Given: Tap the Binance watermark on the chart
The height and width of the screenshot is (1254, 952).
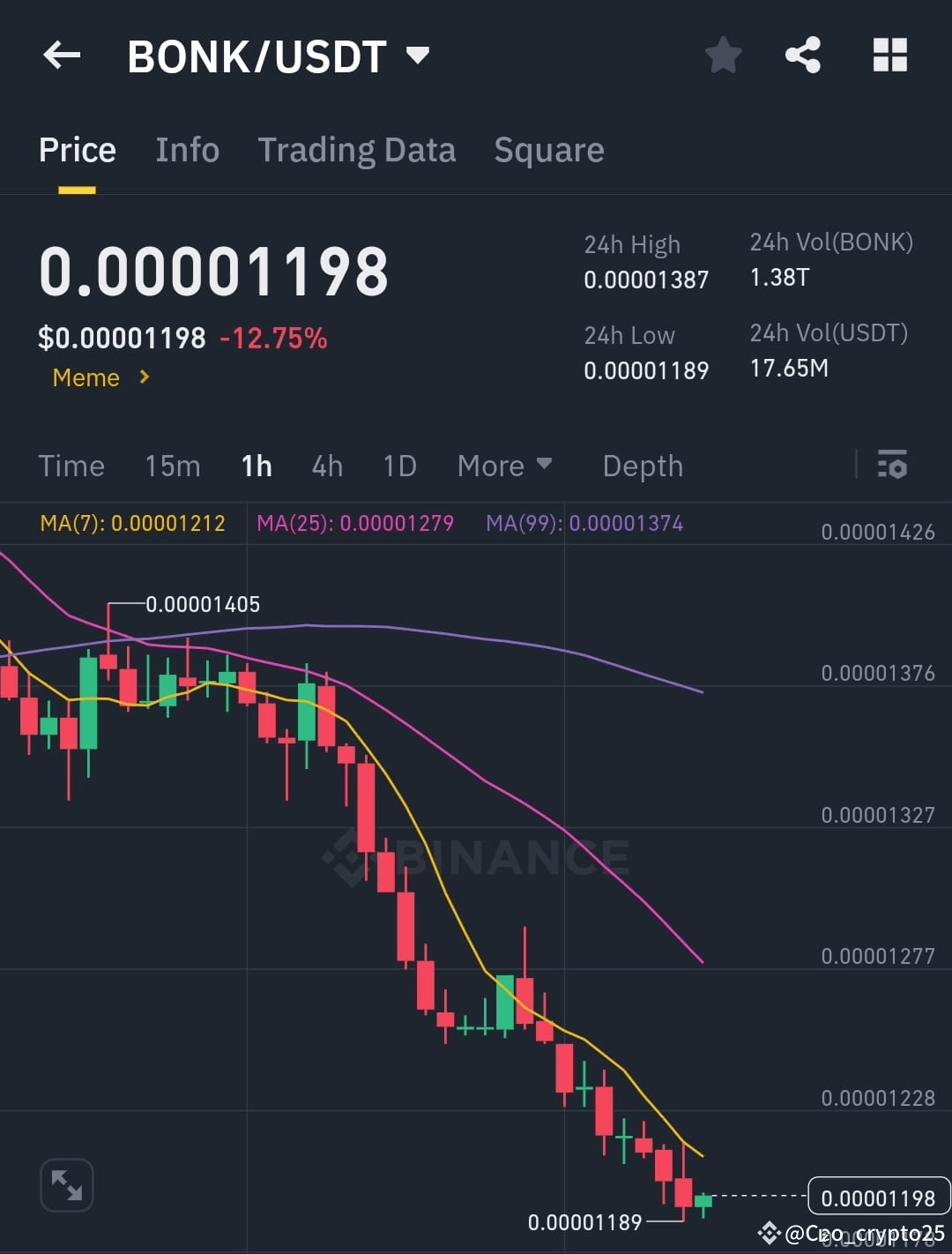Looking at the screenshot, I should [476, 855].
